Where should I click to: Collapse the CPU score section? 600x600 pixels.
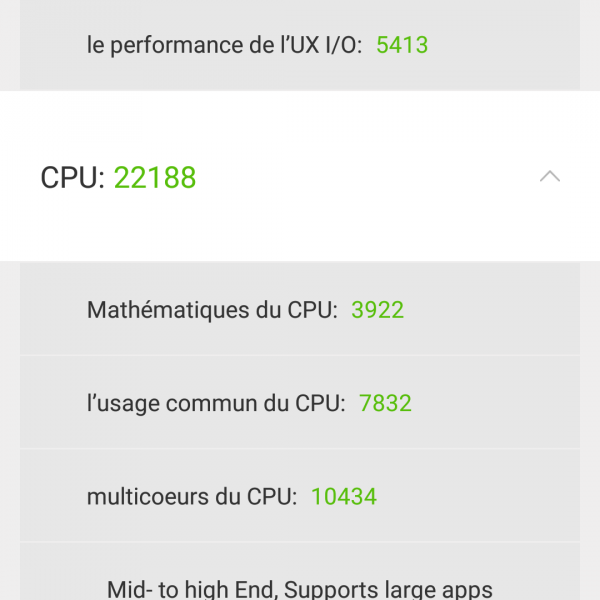549,177
